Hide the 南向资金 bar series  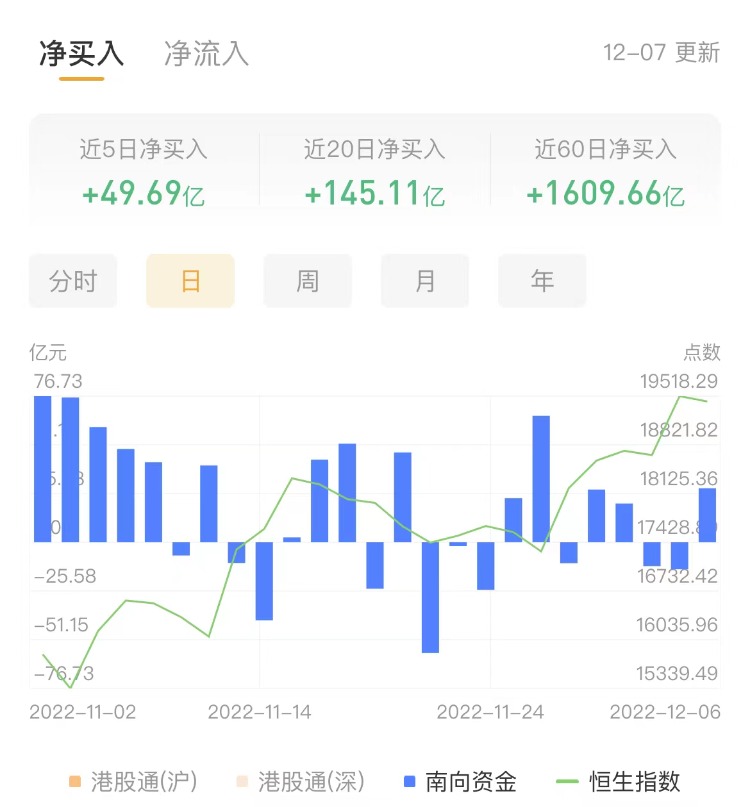(x=460, y=781)
